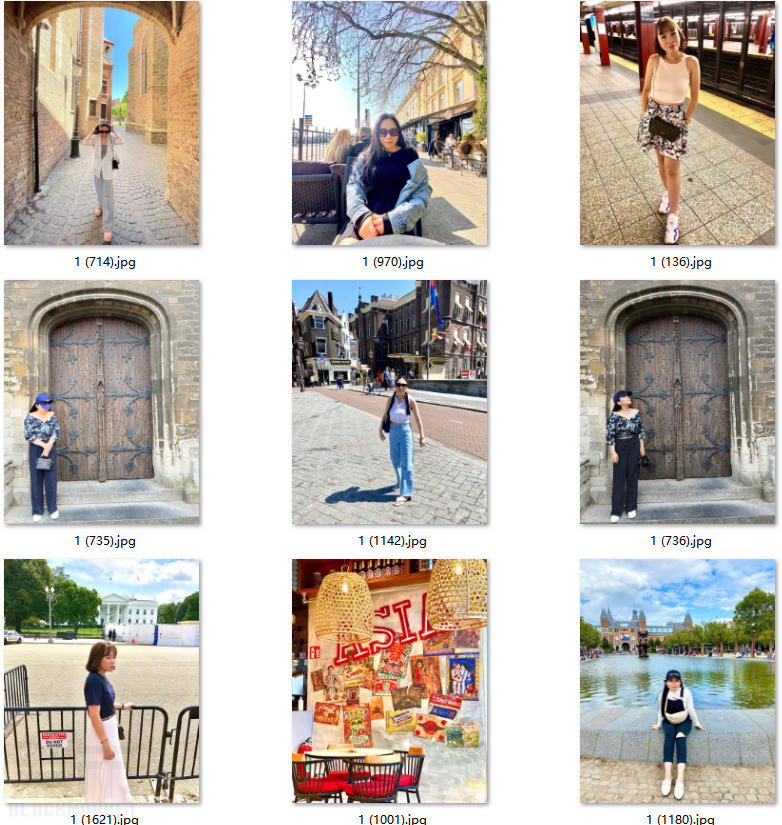Open photo 1 (136).jpg

677,123
